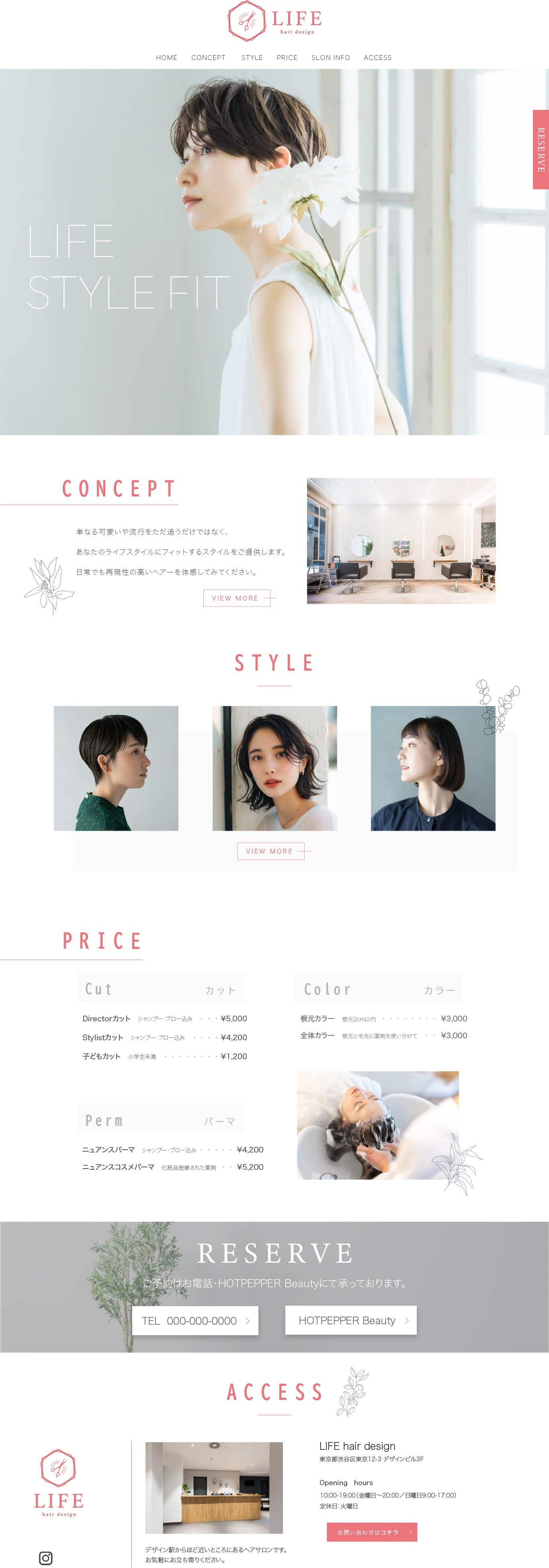Open the SLON INFO nav link
The width and height of the screenshot is (549, 1568).
coord(330,58)
